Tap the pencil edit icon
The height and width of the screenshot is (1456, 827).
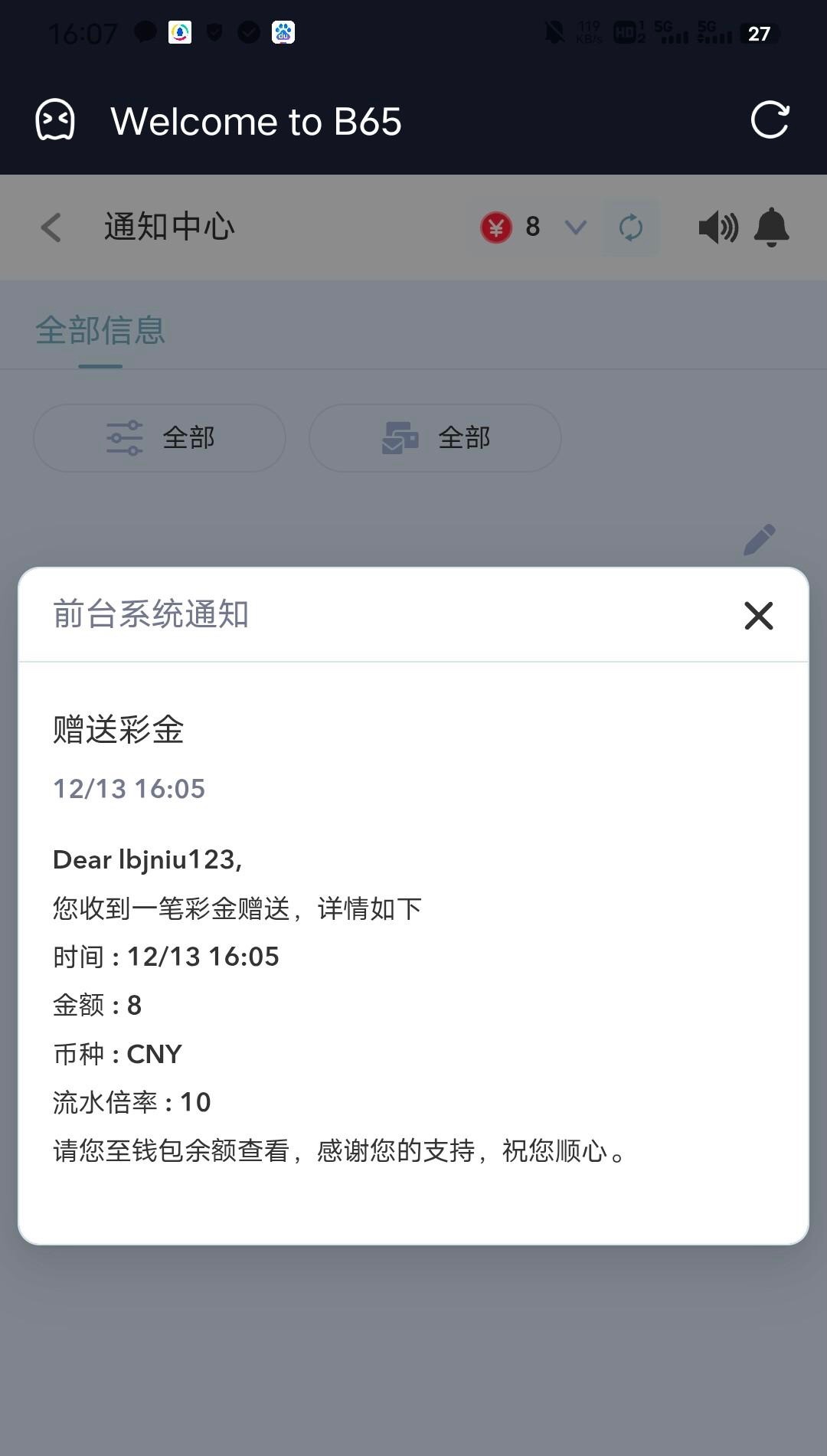[759, 540]
